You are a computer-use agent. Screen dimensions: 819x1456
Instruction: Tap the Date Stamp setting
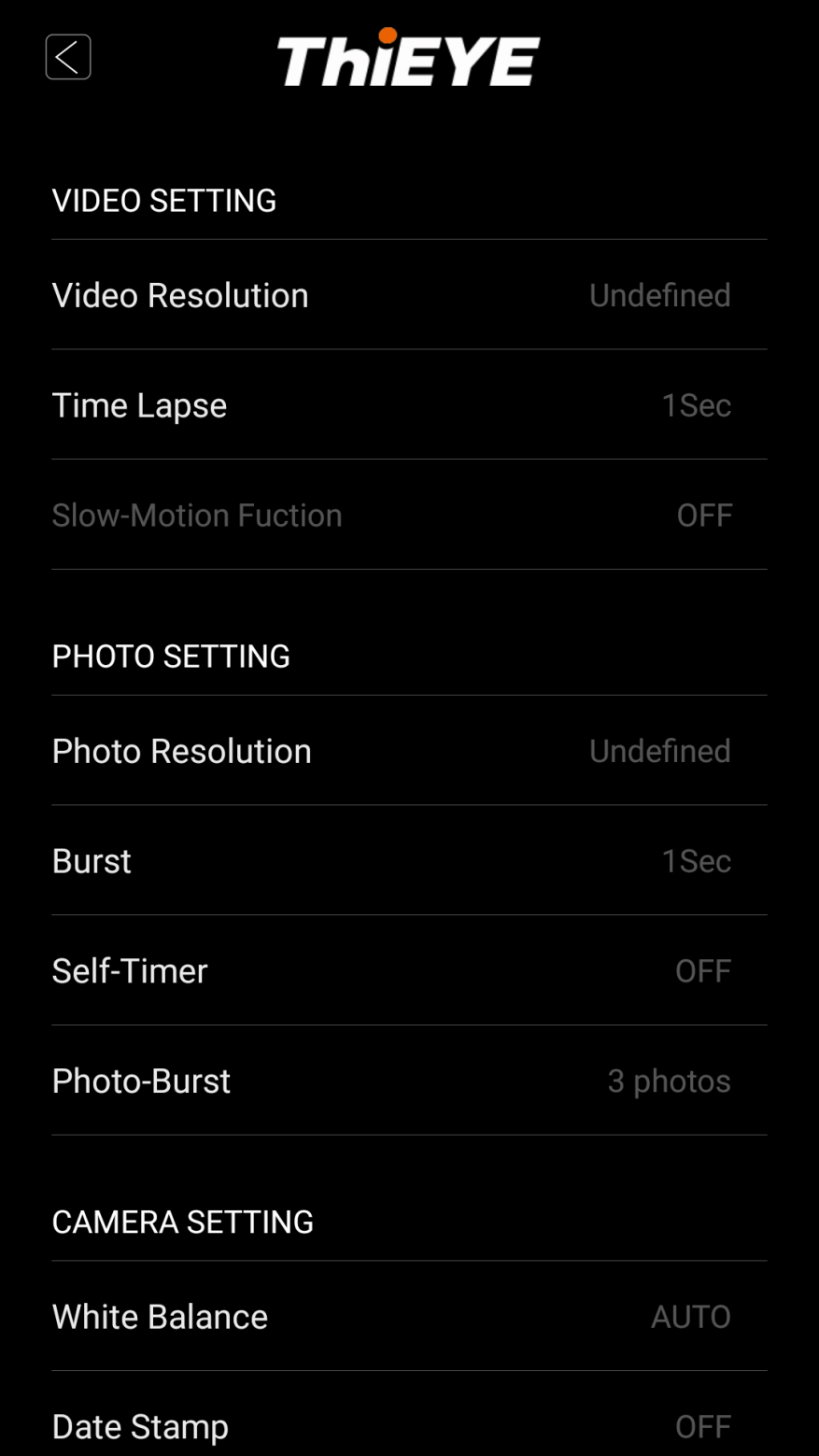point(409,1426)
